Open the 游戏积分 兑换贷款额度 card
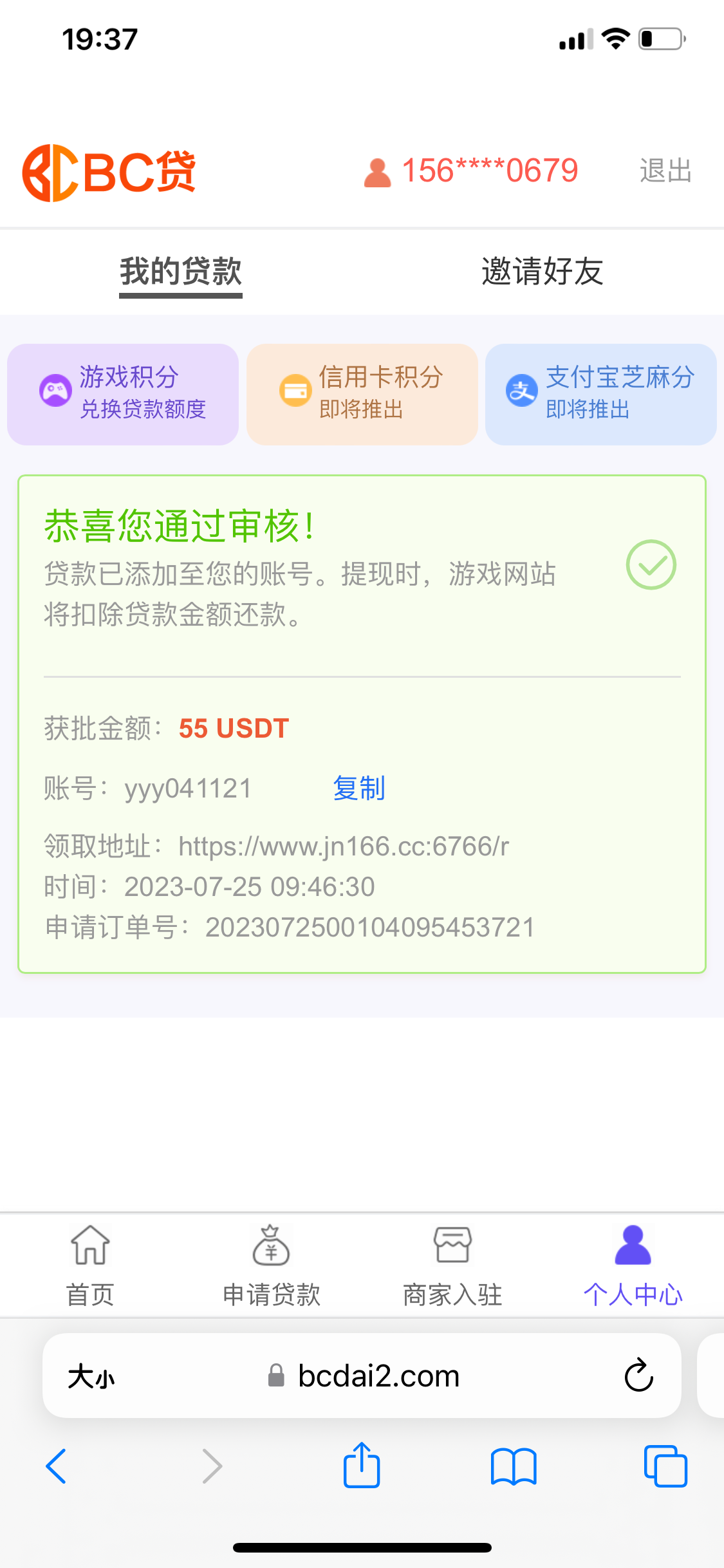The image size is (724, 1568). [x=123, y=394]
